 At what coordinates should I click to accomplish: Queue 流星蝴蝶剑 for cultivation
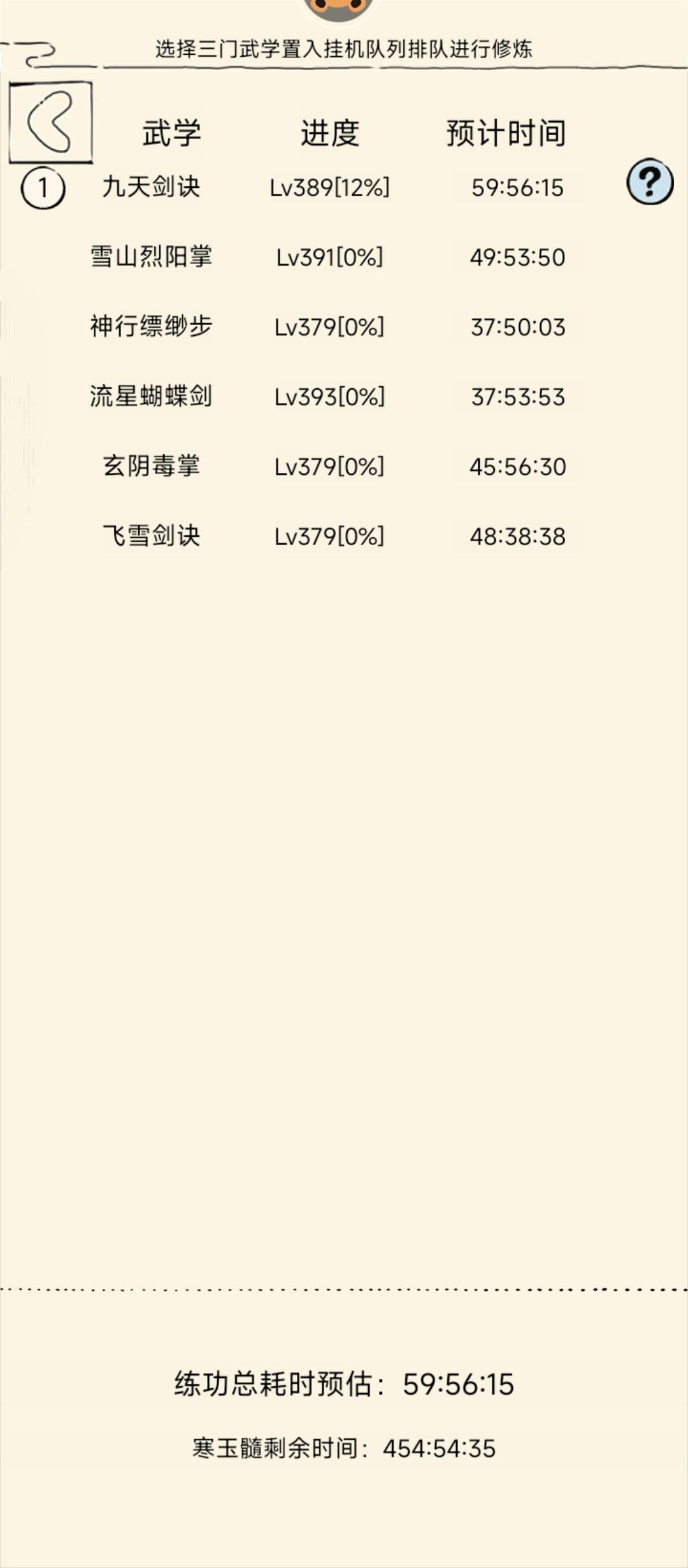152,396
